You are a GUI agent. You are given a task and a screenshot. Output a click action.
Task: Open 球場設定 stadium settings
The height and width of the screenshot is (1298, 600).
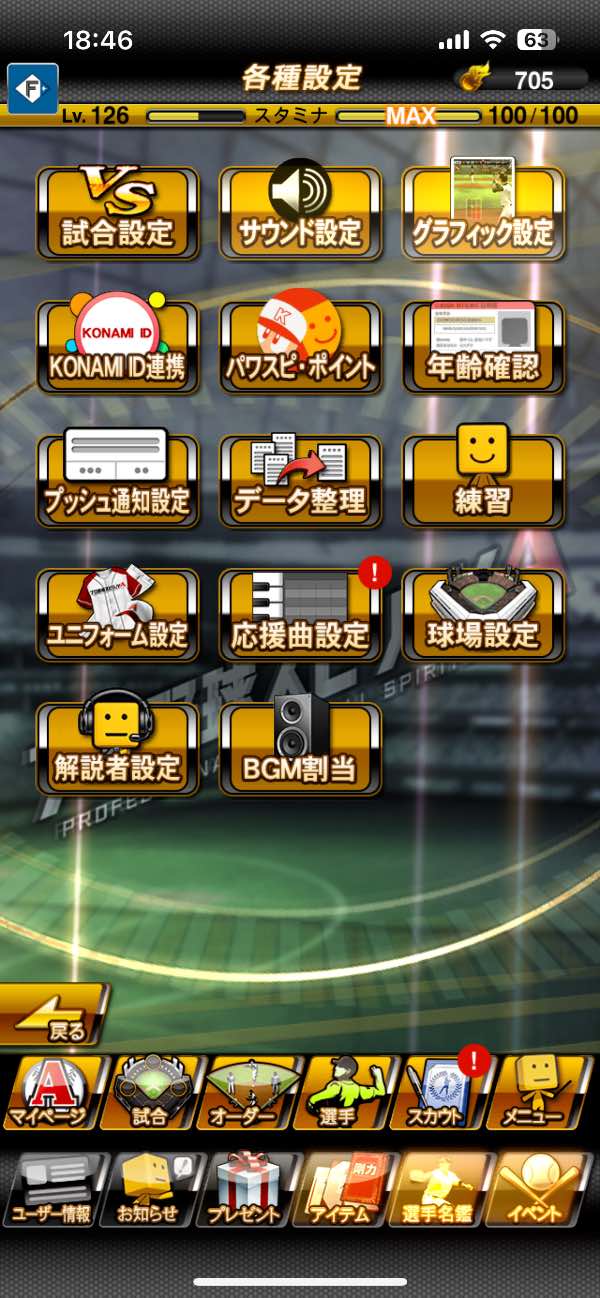[483, 615]
